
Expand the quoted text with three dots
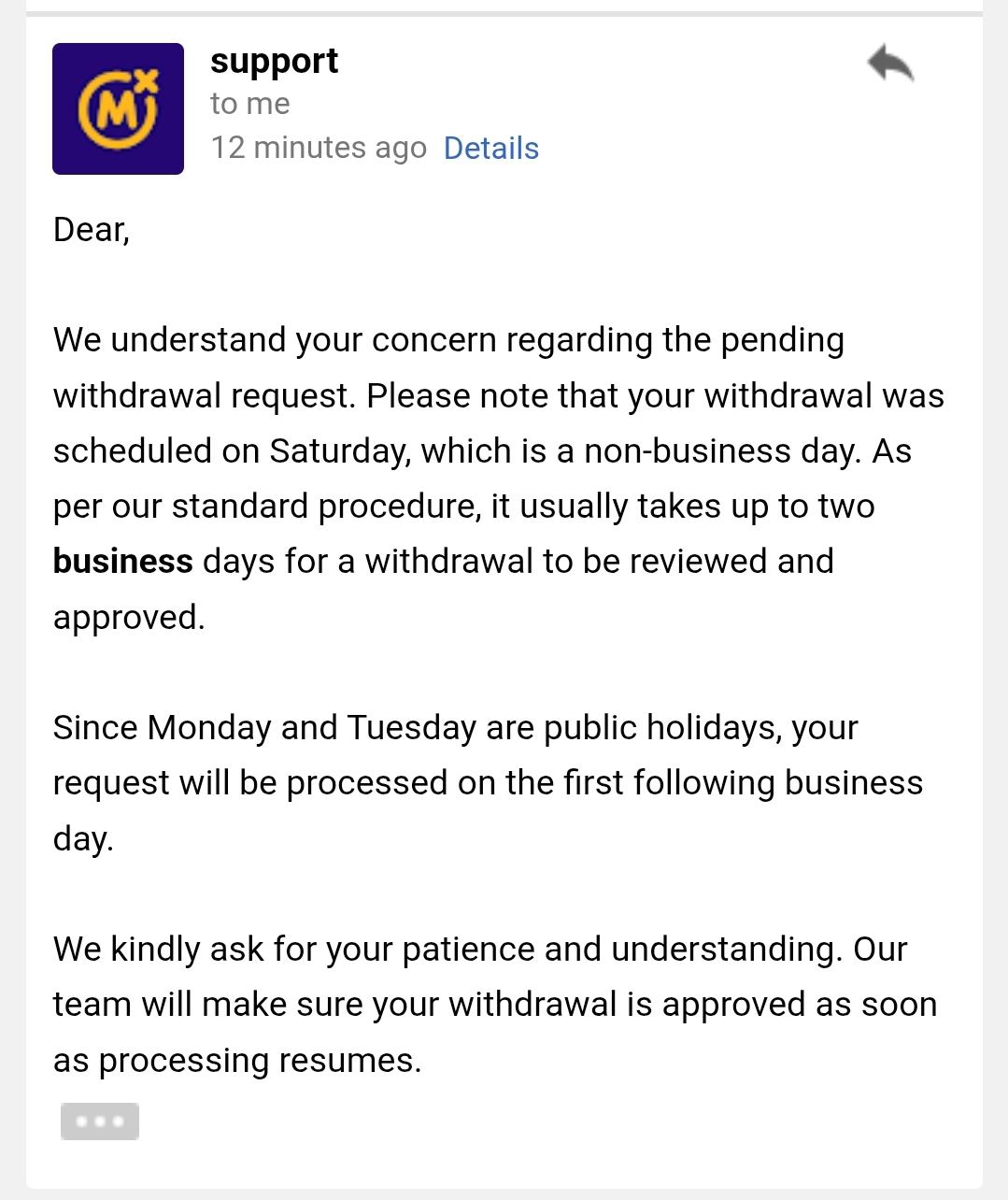tap(100, 1121)
